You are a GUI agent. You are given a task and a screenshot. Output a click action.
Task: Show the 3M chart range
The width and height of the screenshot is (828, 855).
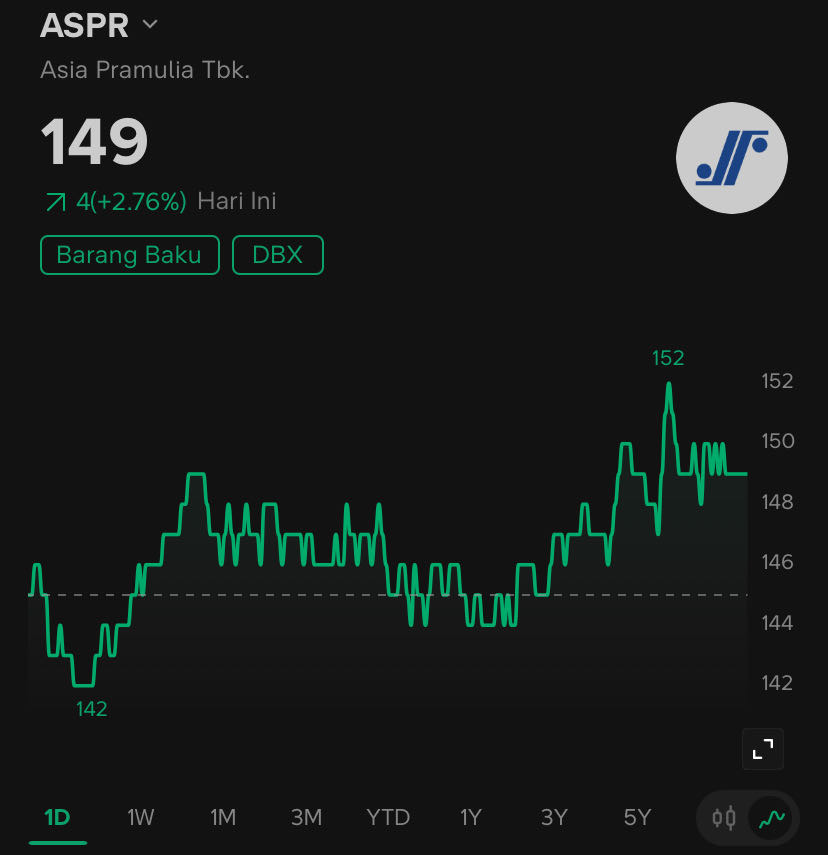pyautogui.click(x=306, y=818)
